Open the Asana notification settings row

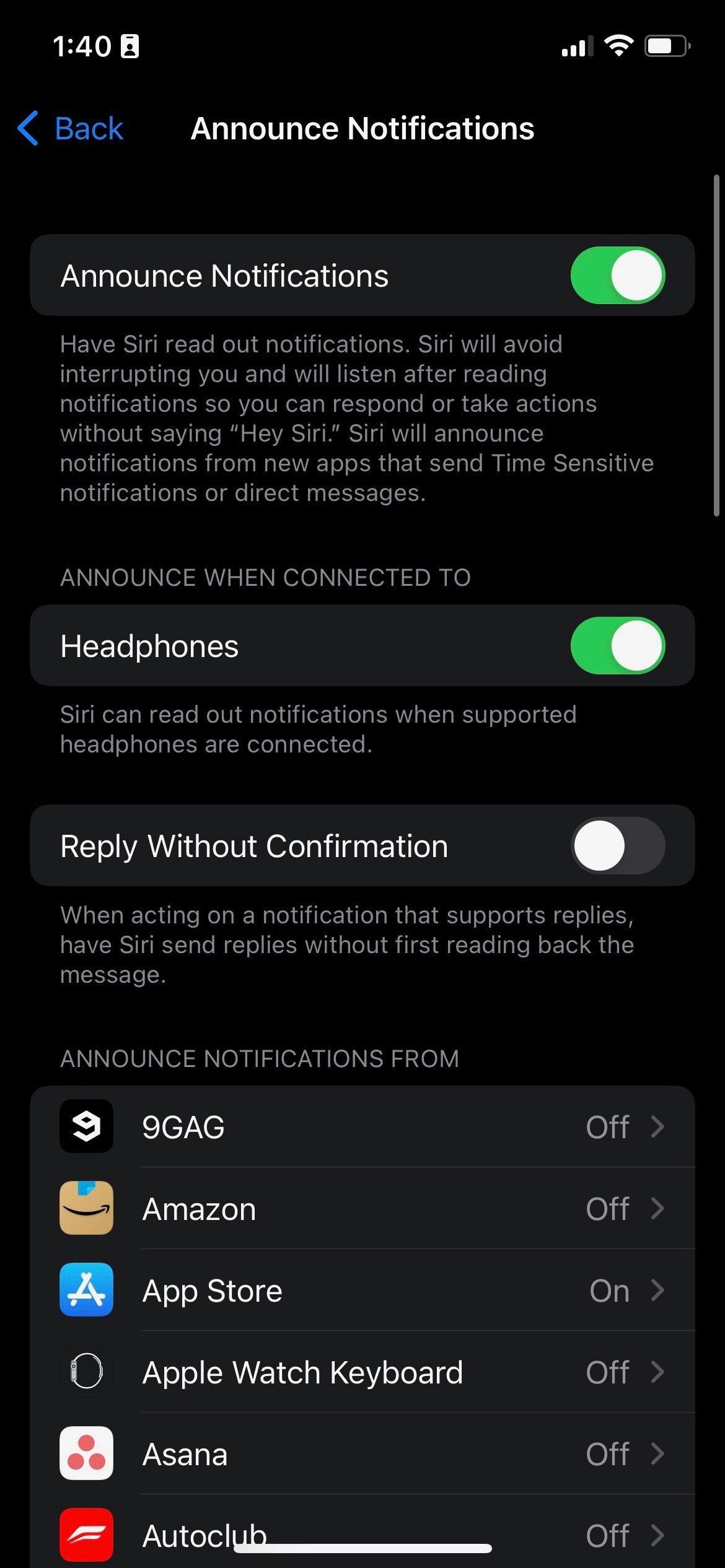(x=362, y=1454)
